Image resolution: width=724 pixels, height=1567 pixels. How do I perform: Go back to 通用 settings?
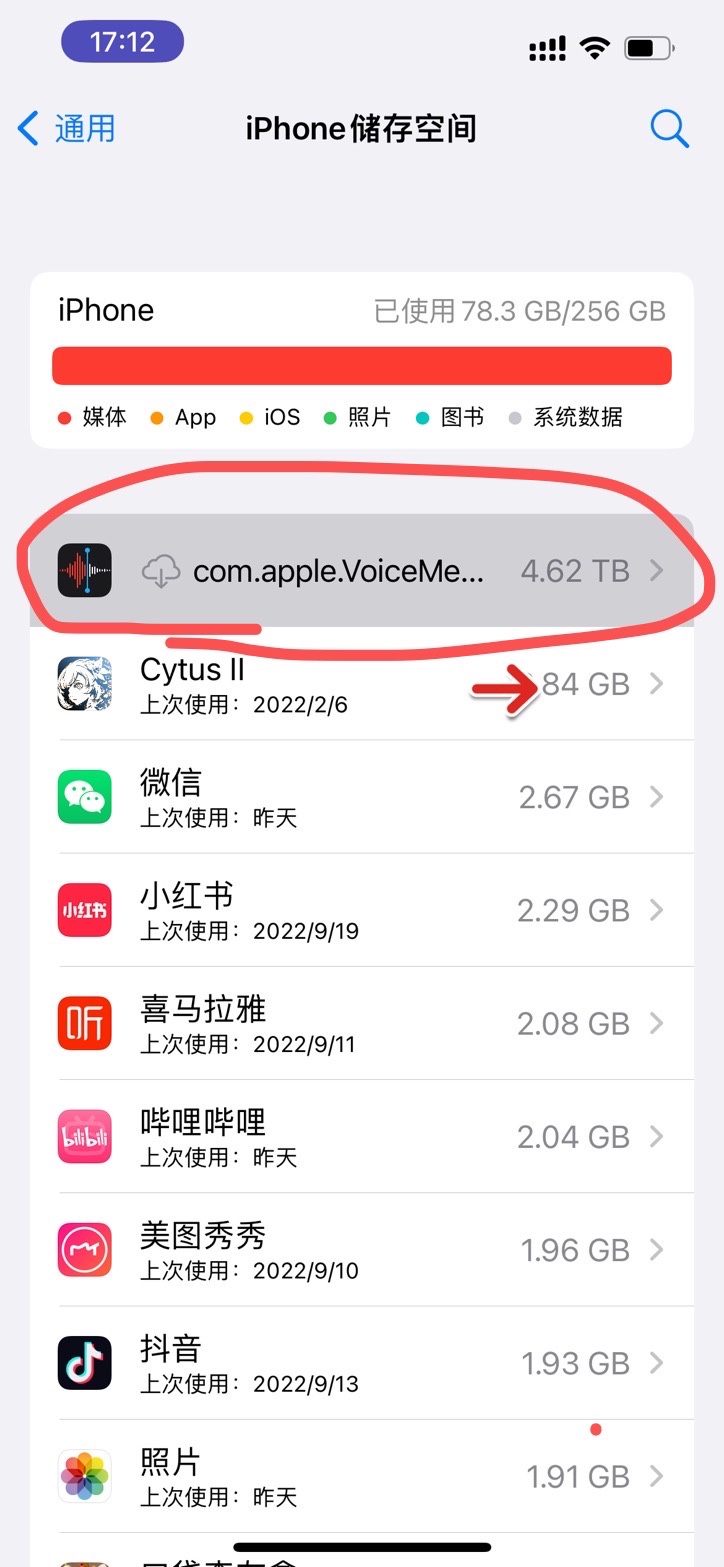tap(66, 128)
